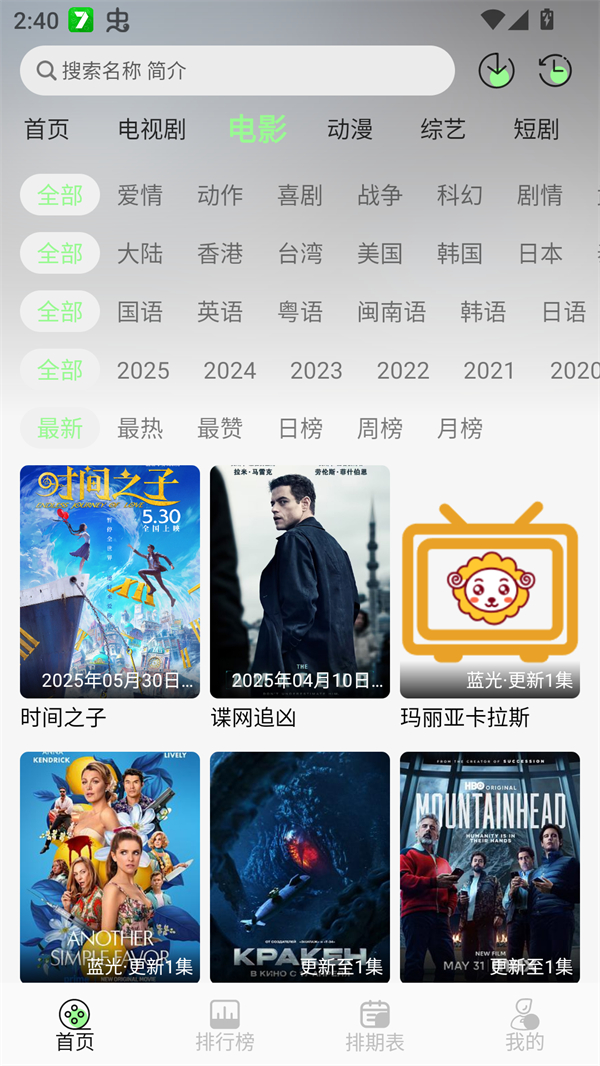Open the movie 玛丽亚卡拉斯
The height and width of the screenshot is (1066, 600).
pyautogui.click(x=490, y=582)
